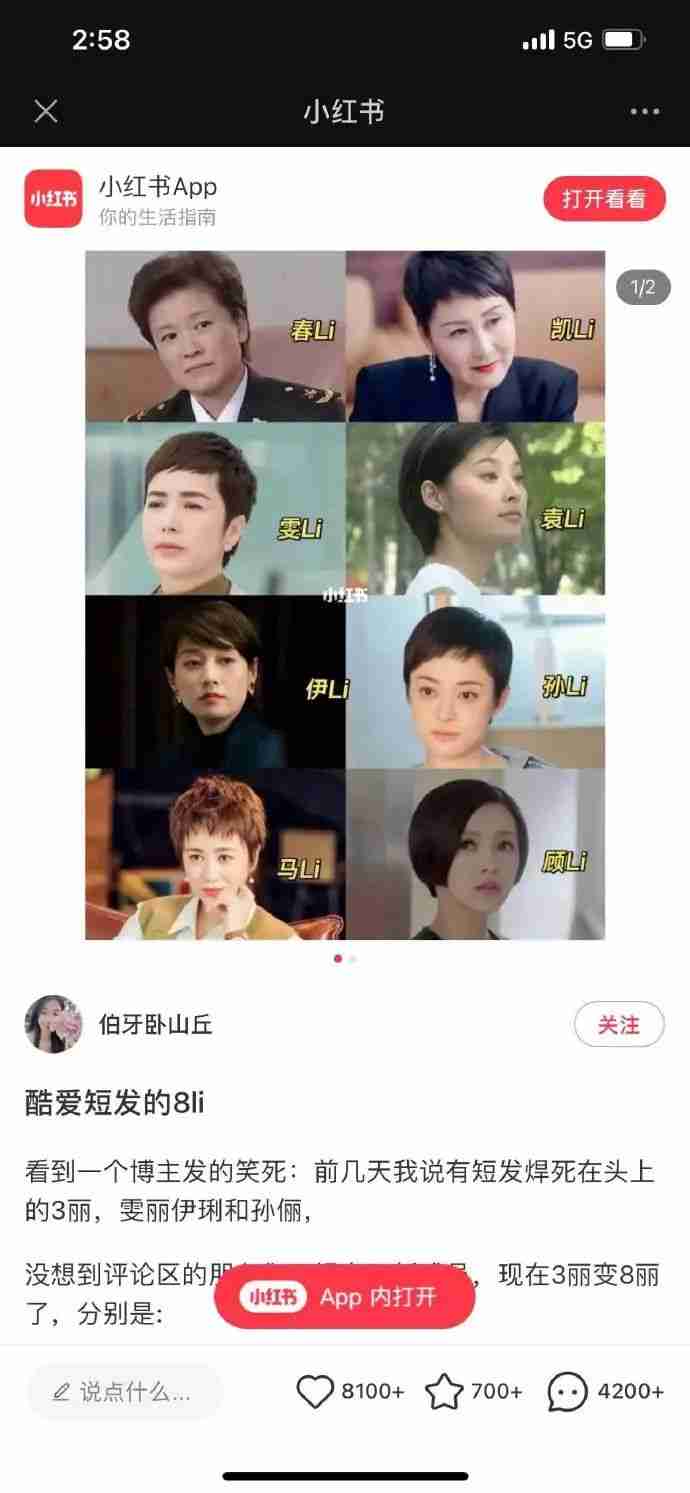Open the three-dot overflow menu
690x1493 pixels.
tap(645, 112)
